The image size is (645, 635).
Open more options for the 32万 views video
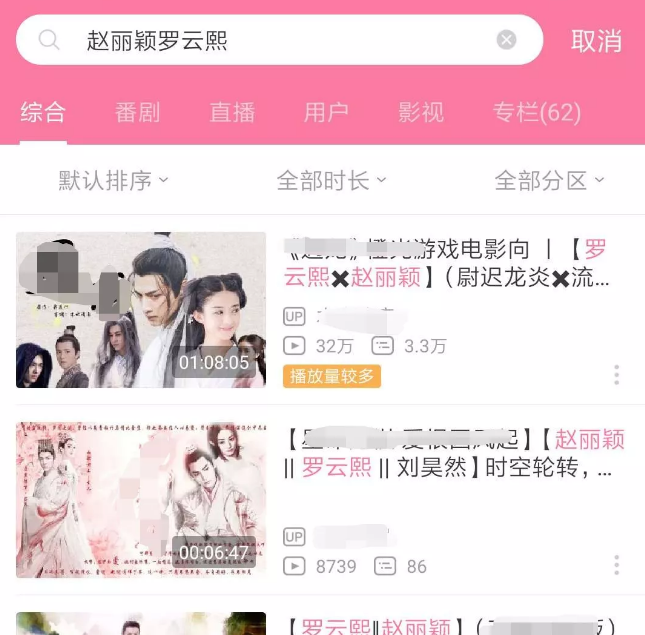tap(616, 375)
